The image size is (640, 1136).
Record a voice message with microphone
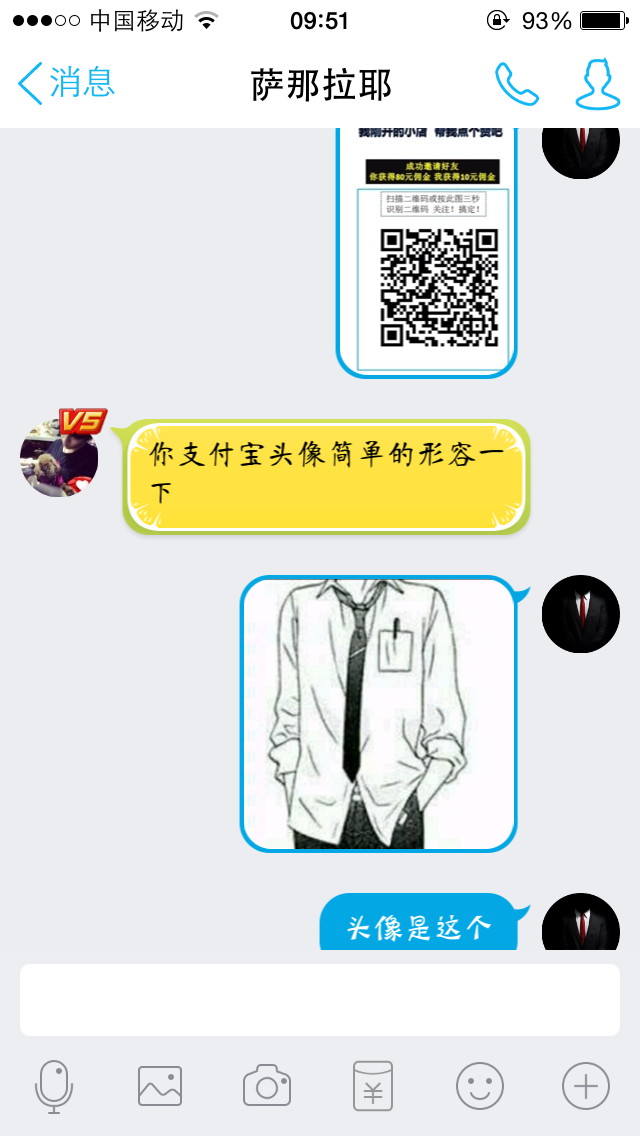click(x=54, y=1087)
